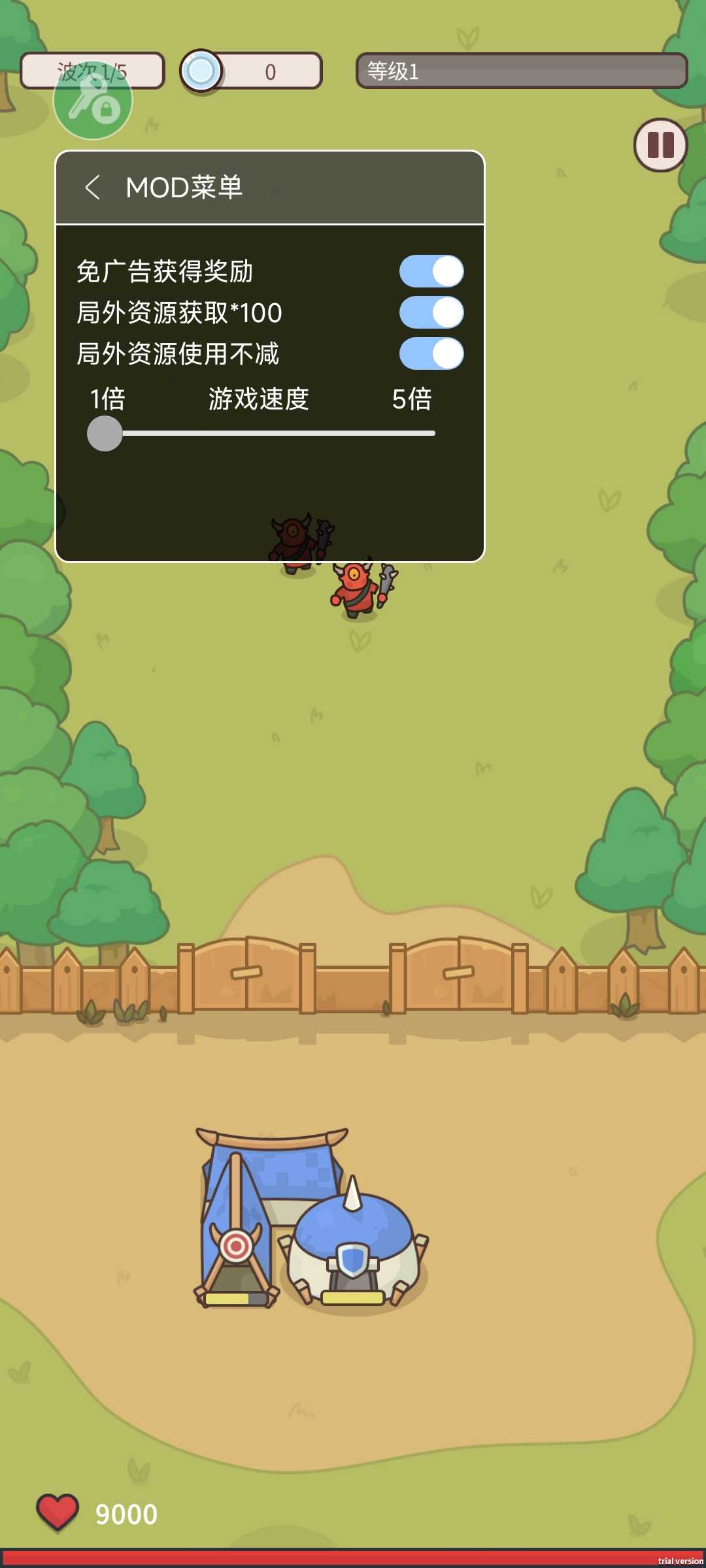The width and height of the screenshot is (706, 1568).
Task: Go back from the MOD菜单
Action: point(93,188)
